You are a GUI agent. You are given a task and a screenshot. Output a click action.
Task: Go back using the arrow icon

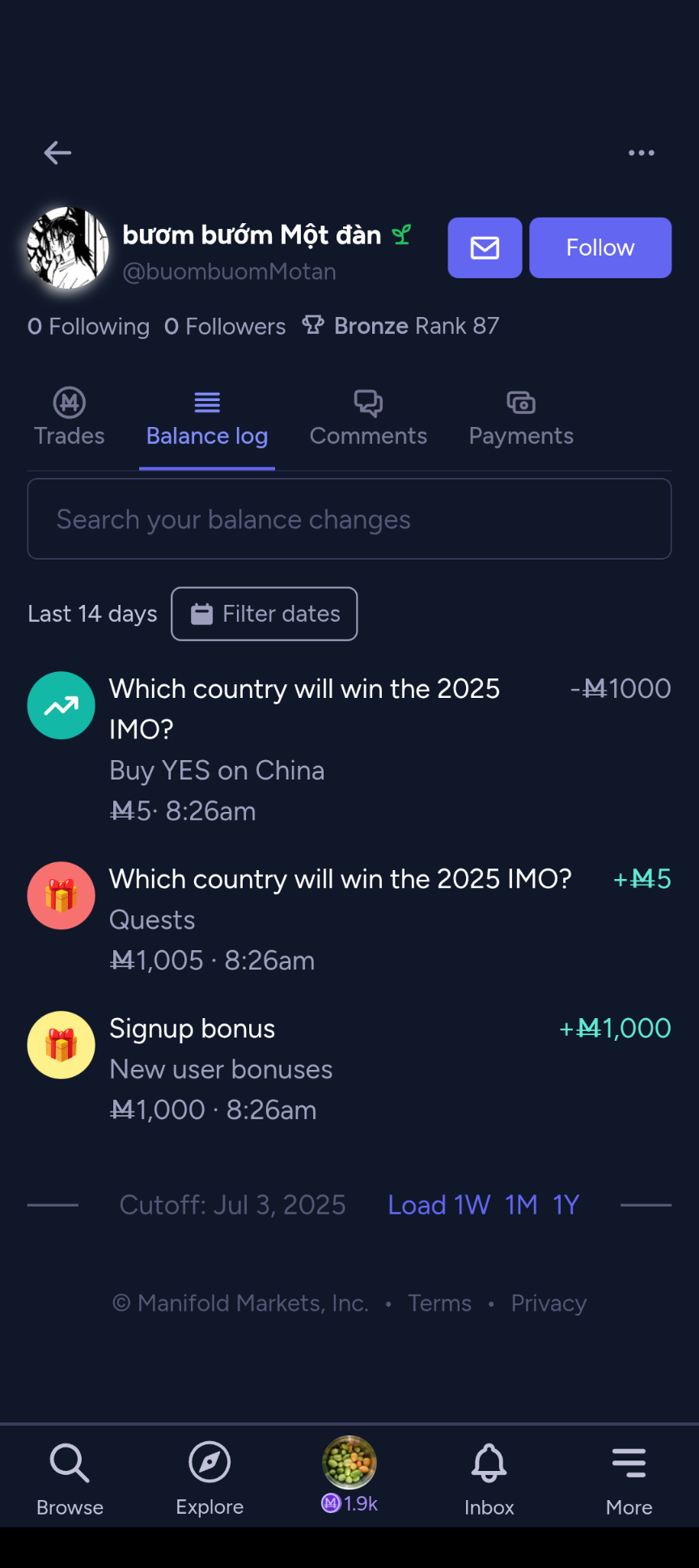click(x=57, y=153)
